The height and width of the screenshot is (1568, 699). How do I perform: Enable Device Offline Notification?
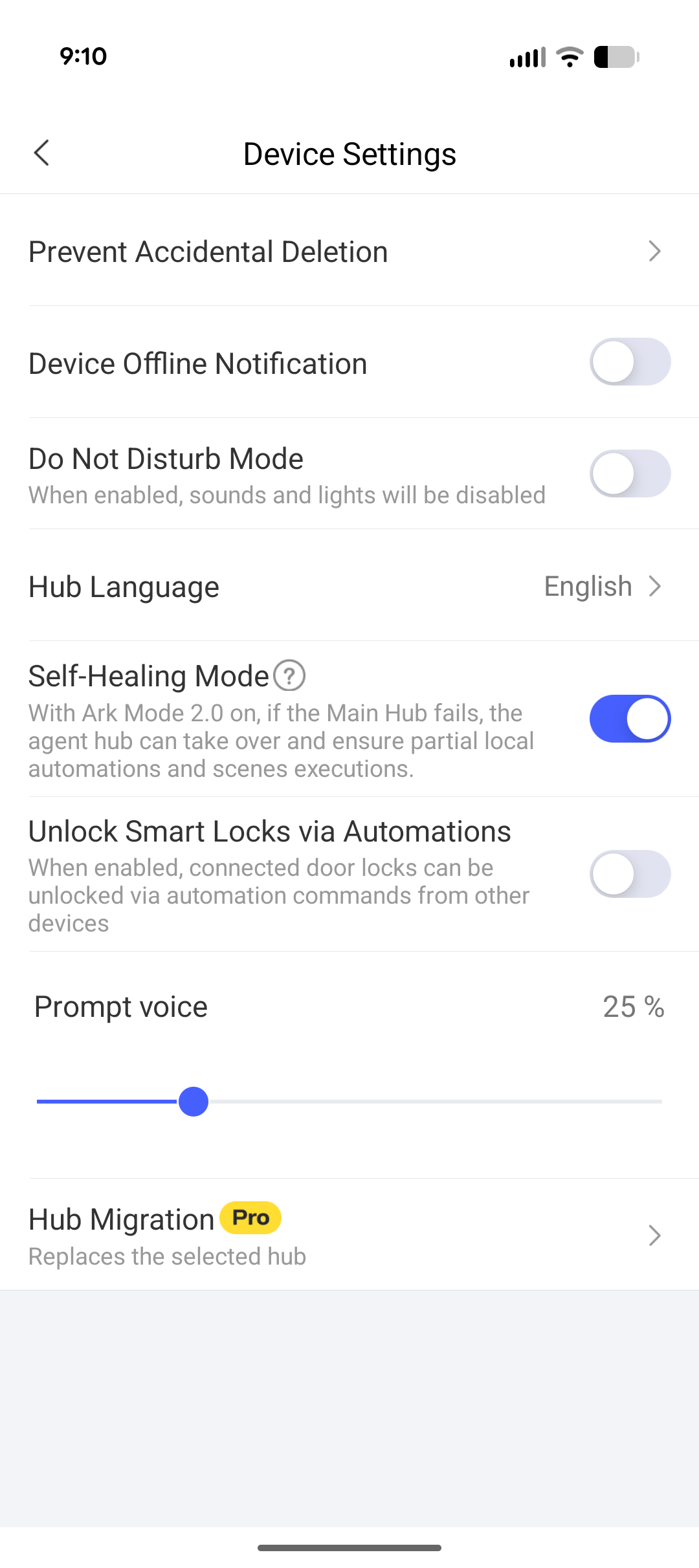pos(629,362)
